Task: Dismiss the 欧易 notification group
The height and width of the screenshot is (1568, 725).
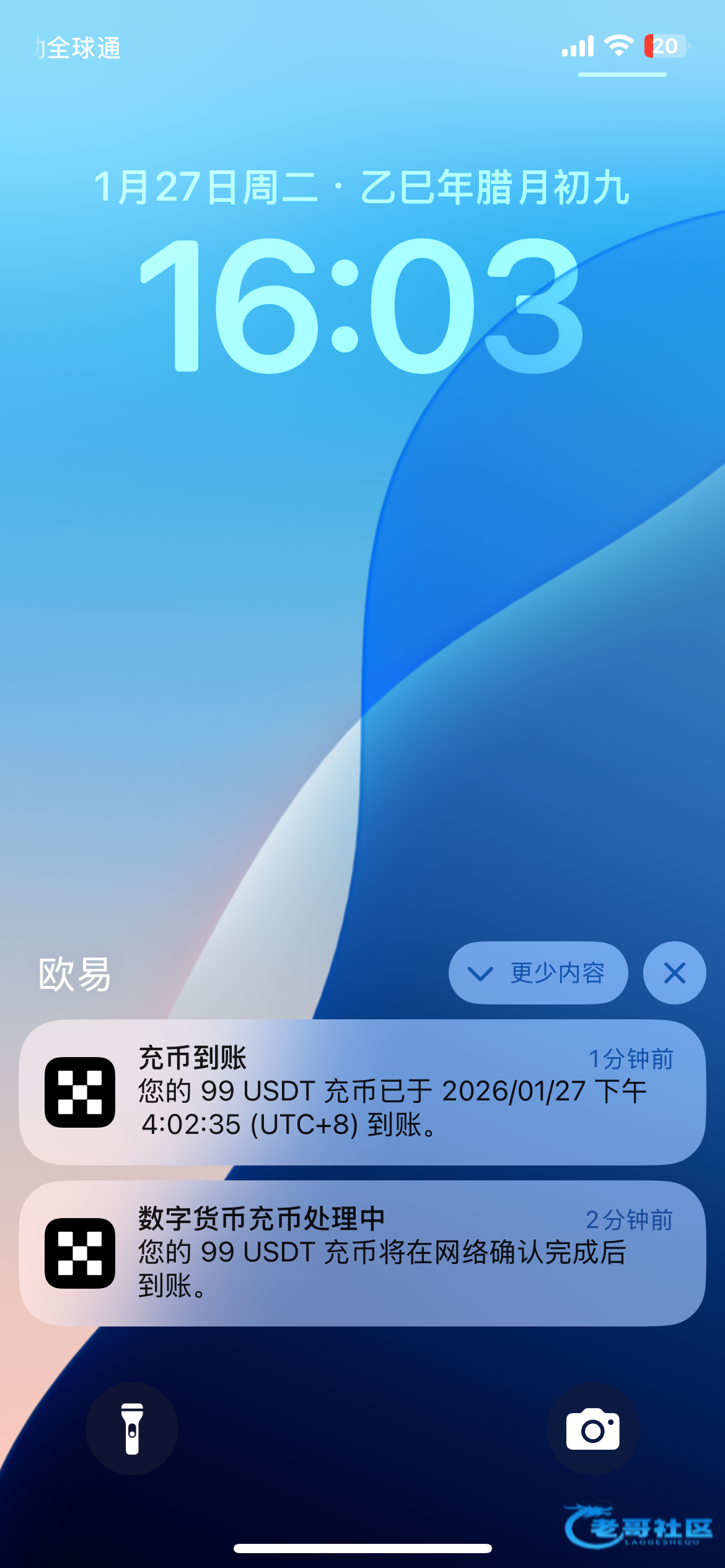Action: tap(674, 973)
